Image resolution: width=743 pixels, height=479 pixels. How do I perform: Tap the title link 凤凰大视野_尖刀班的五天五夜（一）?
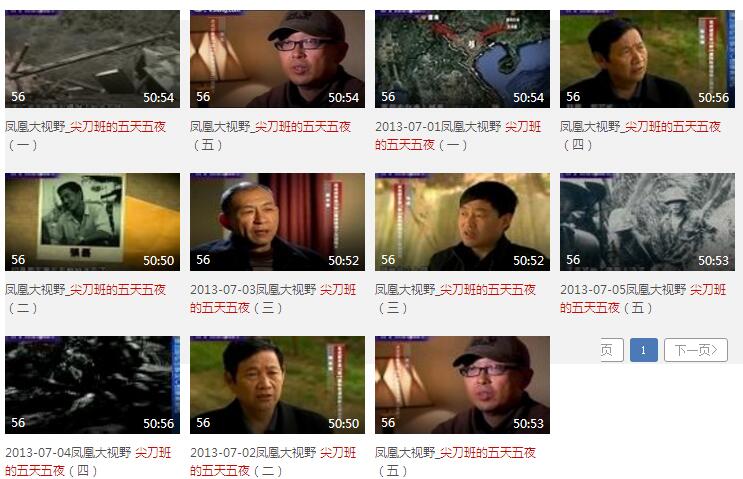click(85, 127)
